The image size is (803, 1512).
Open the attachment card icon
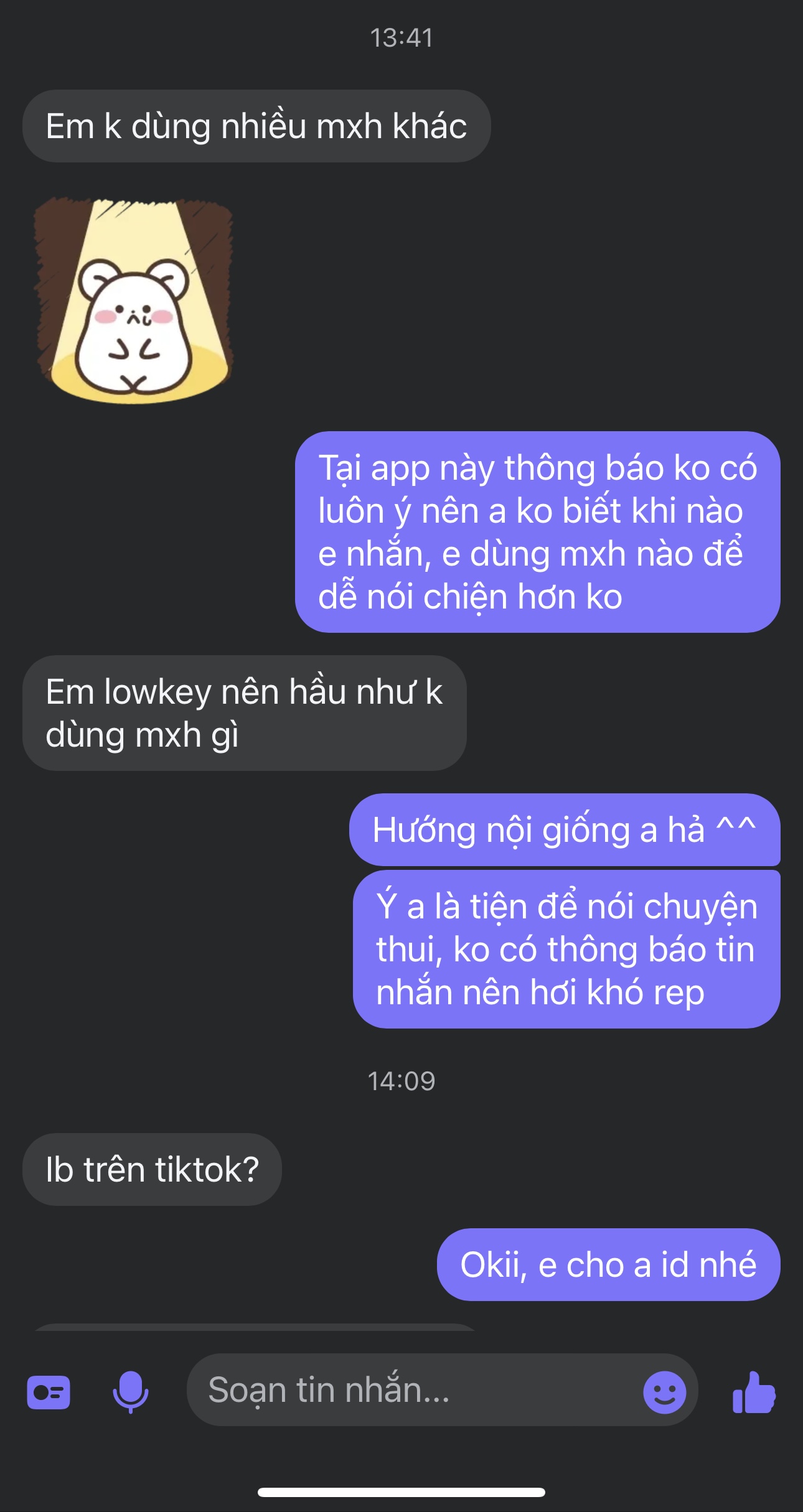point(49,1392)
